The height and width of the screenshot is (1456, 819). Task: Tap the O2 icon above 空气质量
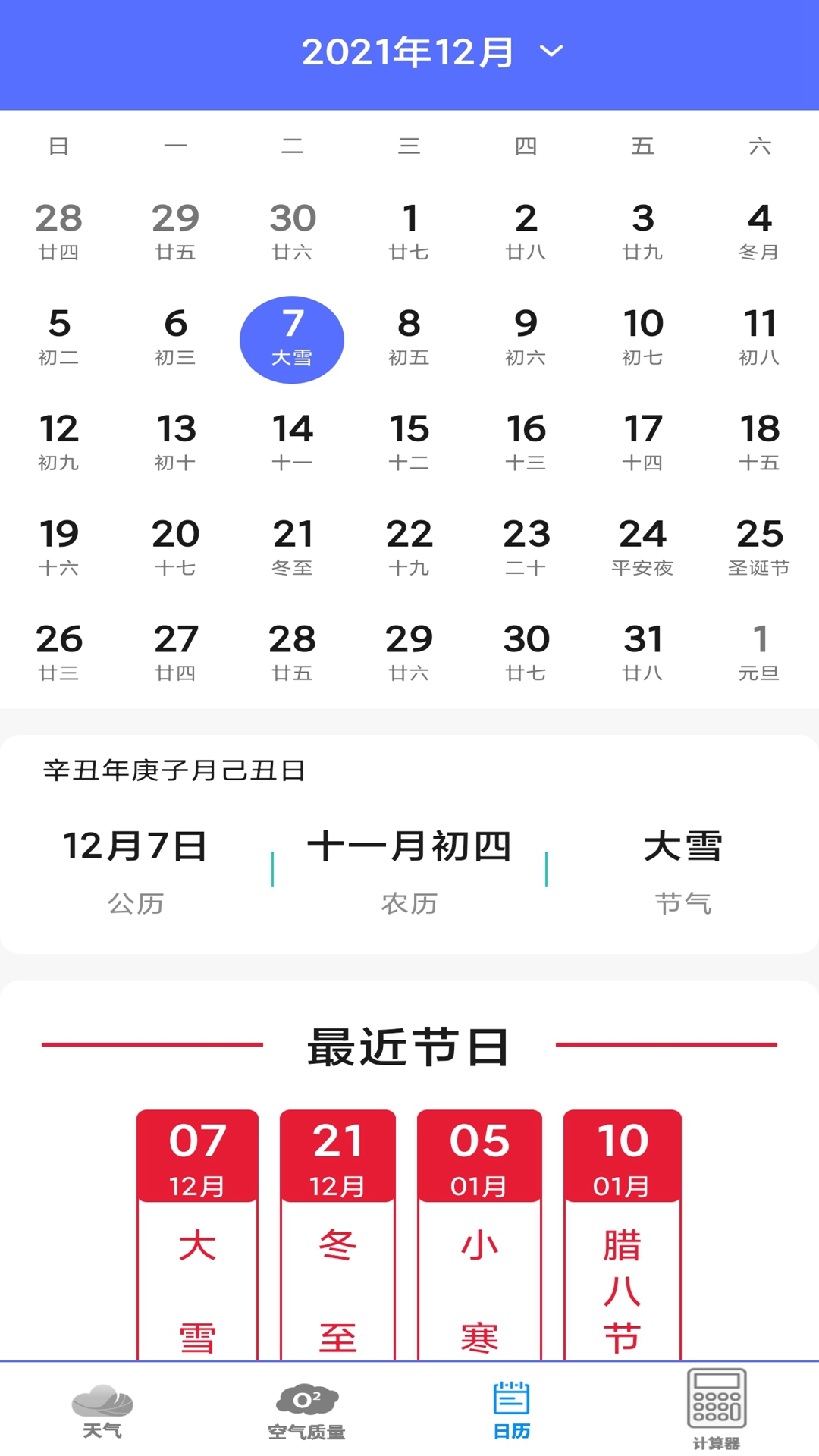tap(307, 1399)
